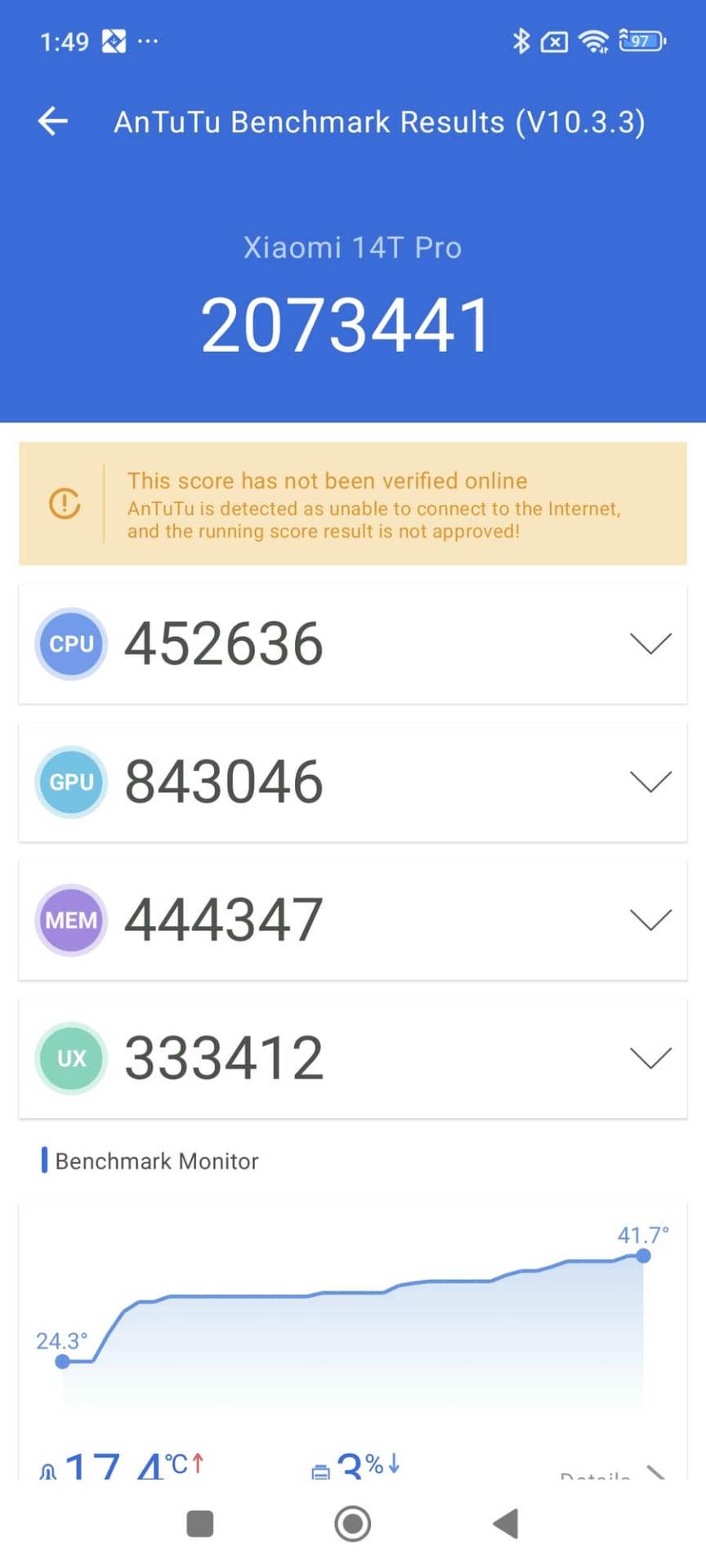Expand the MEM score section
706x1568 pixels.
click(650, 919)
